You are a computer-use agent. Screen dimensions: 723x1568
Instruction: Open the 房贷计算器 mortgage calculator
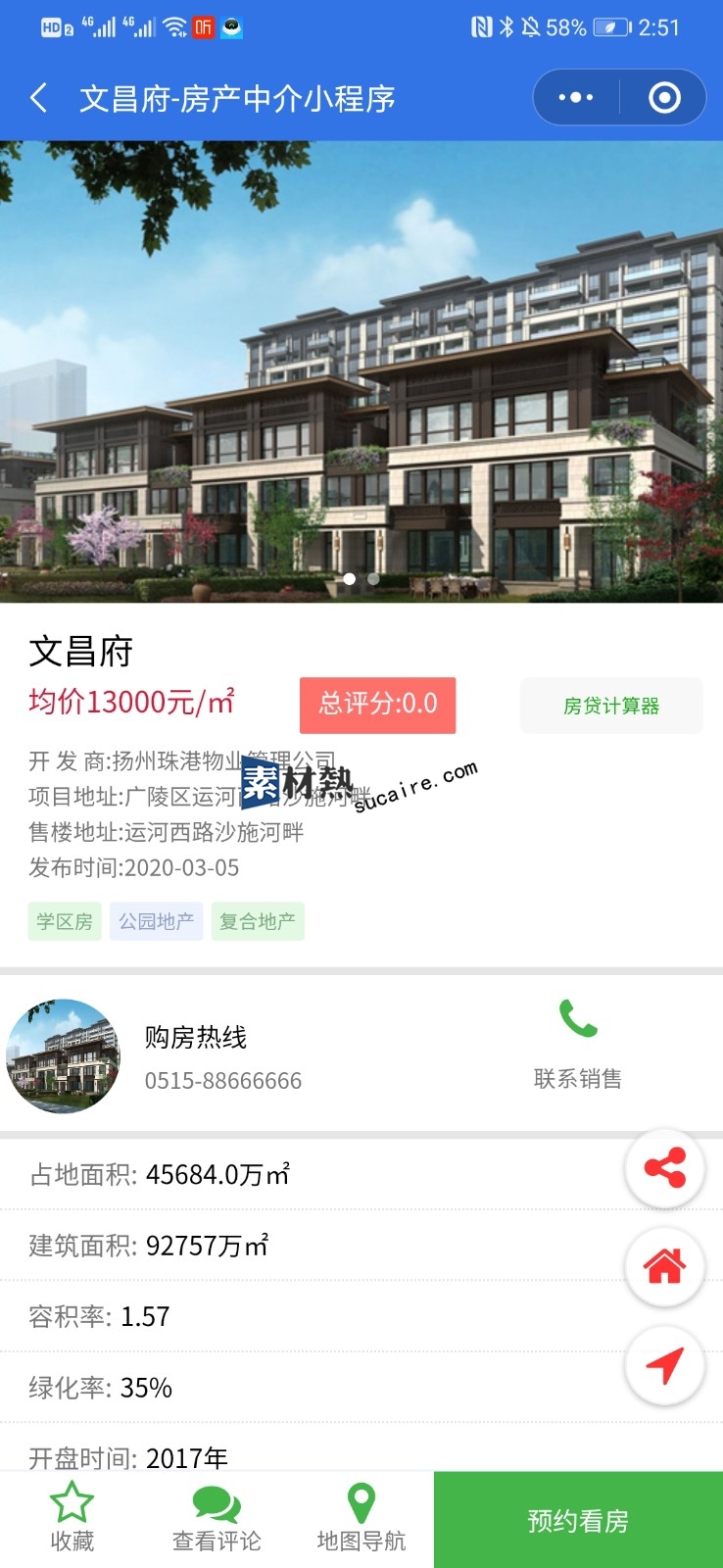[611, 706]
